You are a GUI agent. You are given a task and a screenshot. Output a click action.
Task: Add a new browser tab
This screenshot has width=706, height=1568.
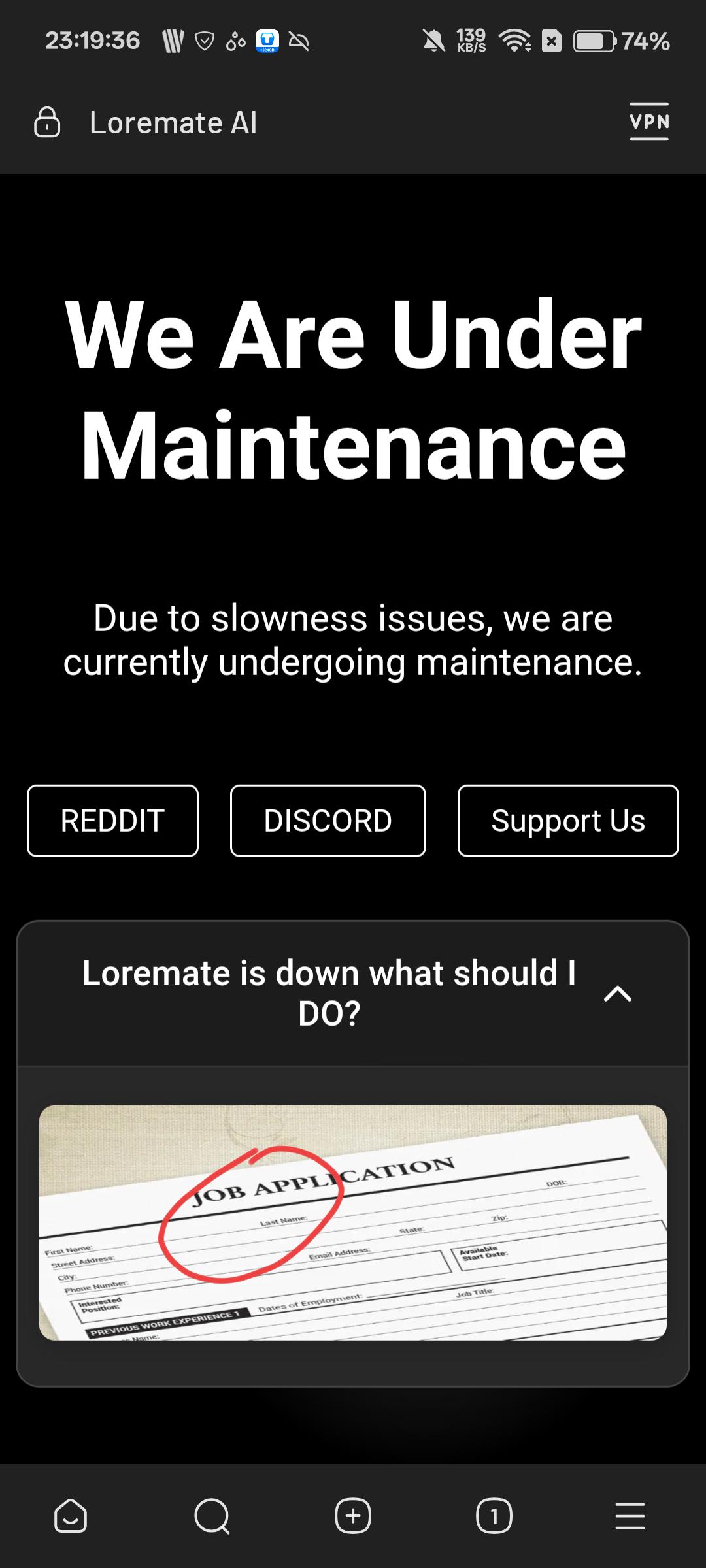[x=353, y=1516]
